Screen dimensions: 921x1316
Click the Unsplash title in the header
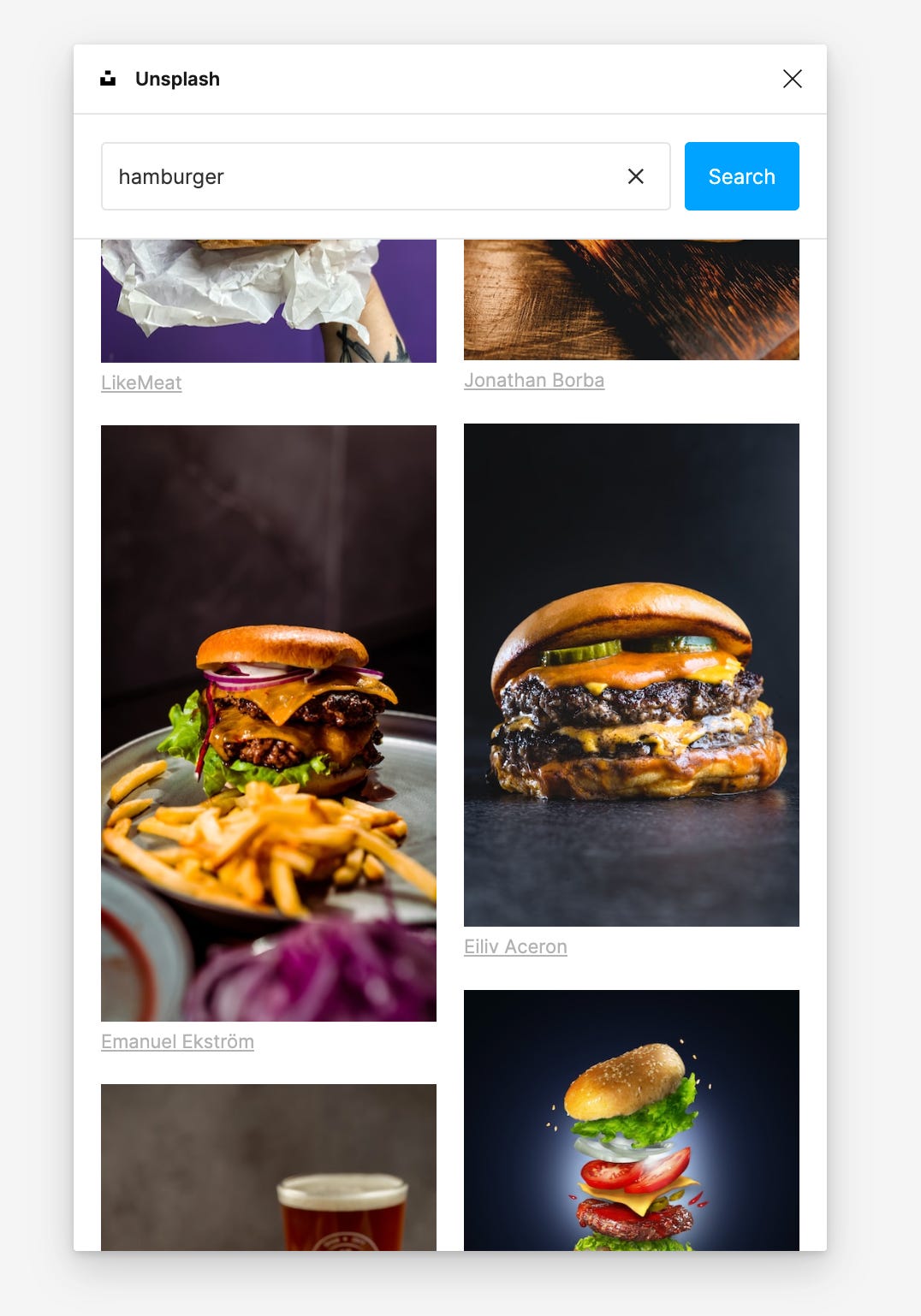click(x=176, y=78)
